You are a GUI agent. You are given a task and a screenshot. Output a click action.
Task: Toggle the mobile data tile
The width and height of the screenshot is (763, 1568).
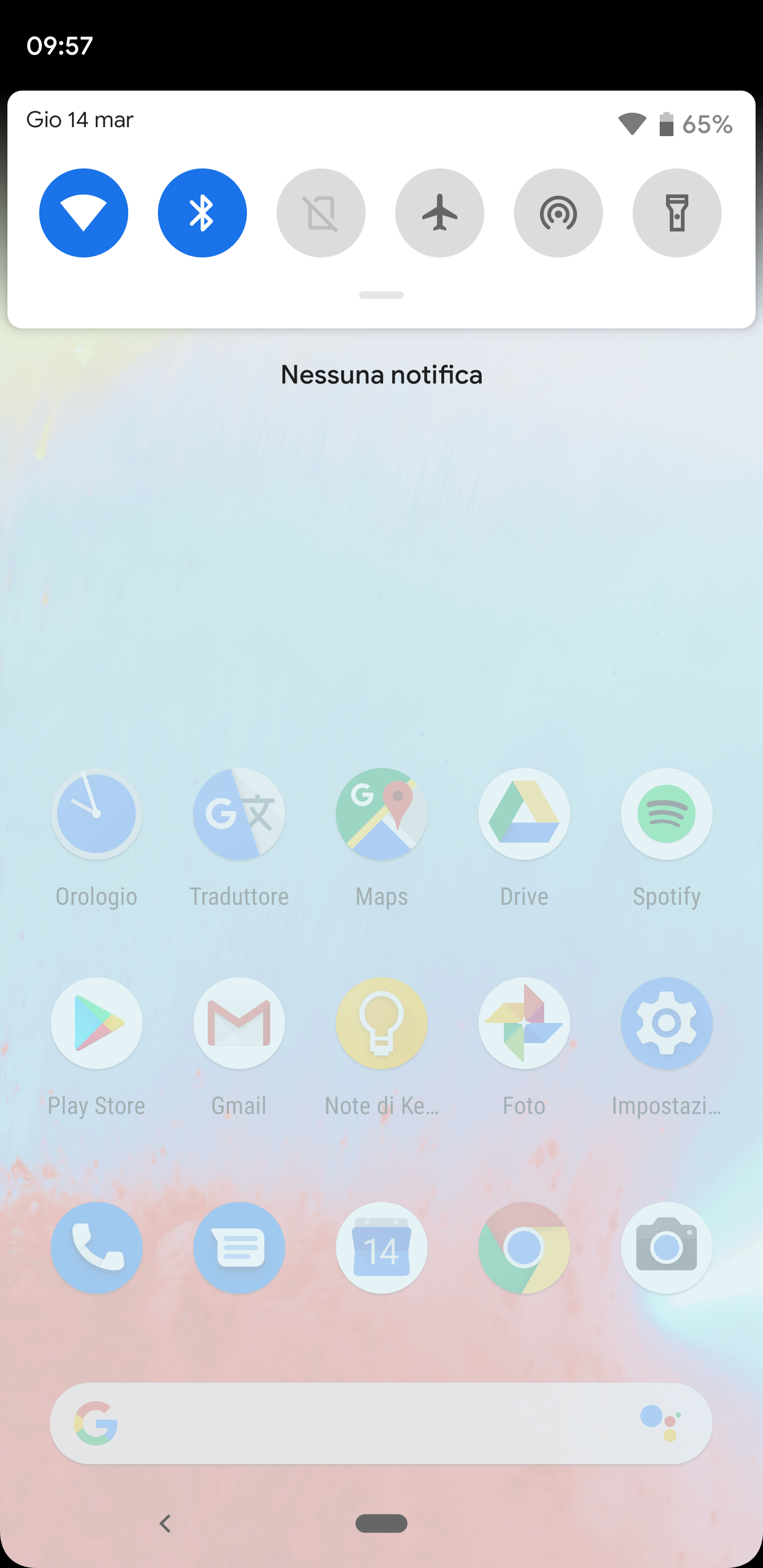pos(321,213)
